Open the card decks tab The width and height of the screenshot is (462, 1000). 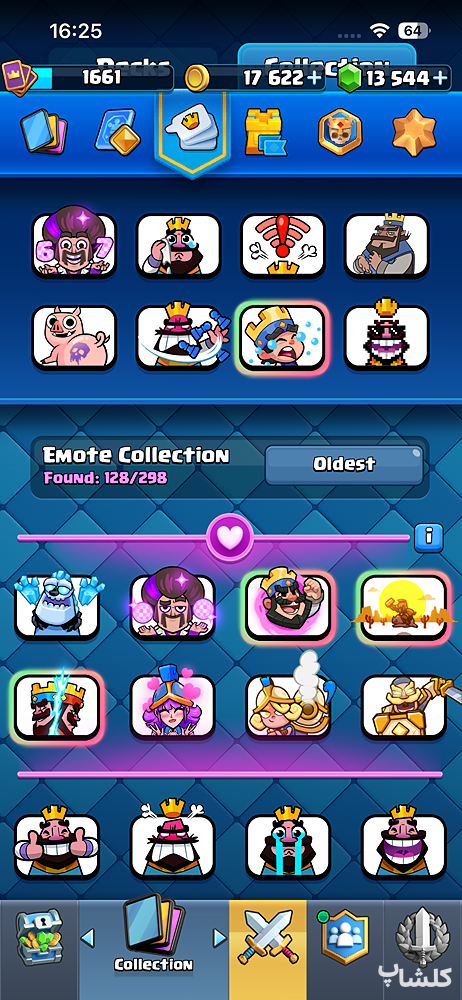click(x=43, y=133)
